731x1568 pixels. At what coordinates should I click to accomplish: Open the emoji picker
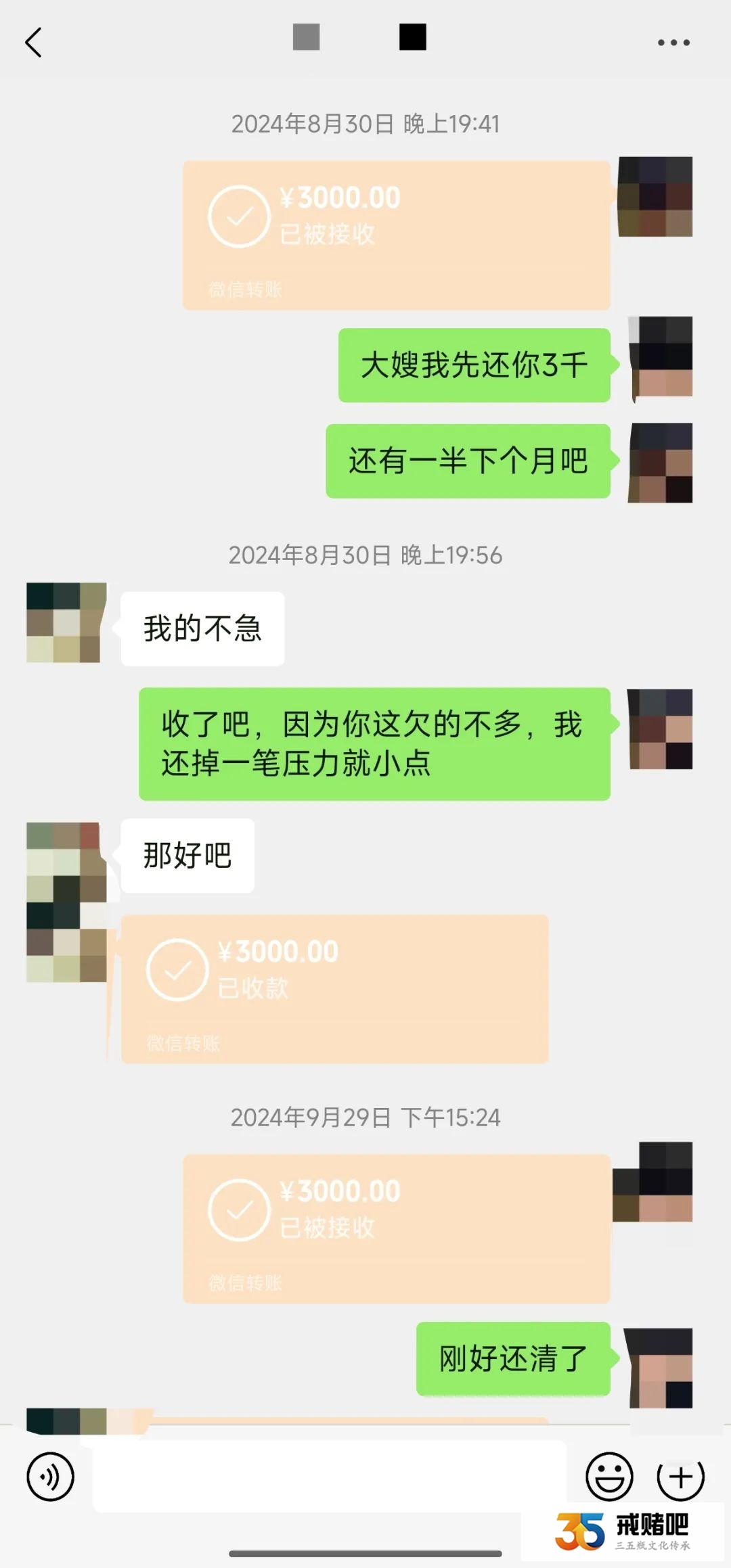(x=609, y=1476)
